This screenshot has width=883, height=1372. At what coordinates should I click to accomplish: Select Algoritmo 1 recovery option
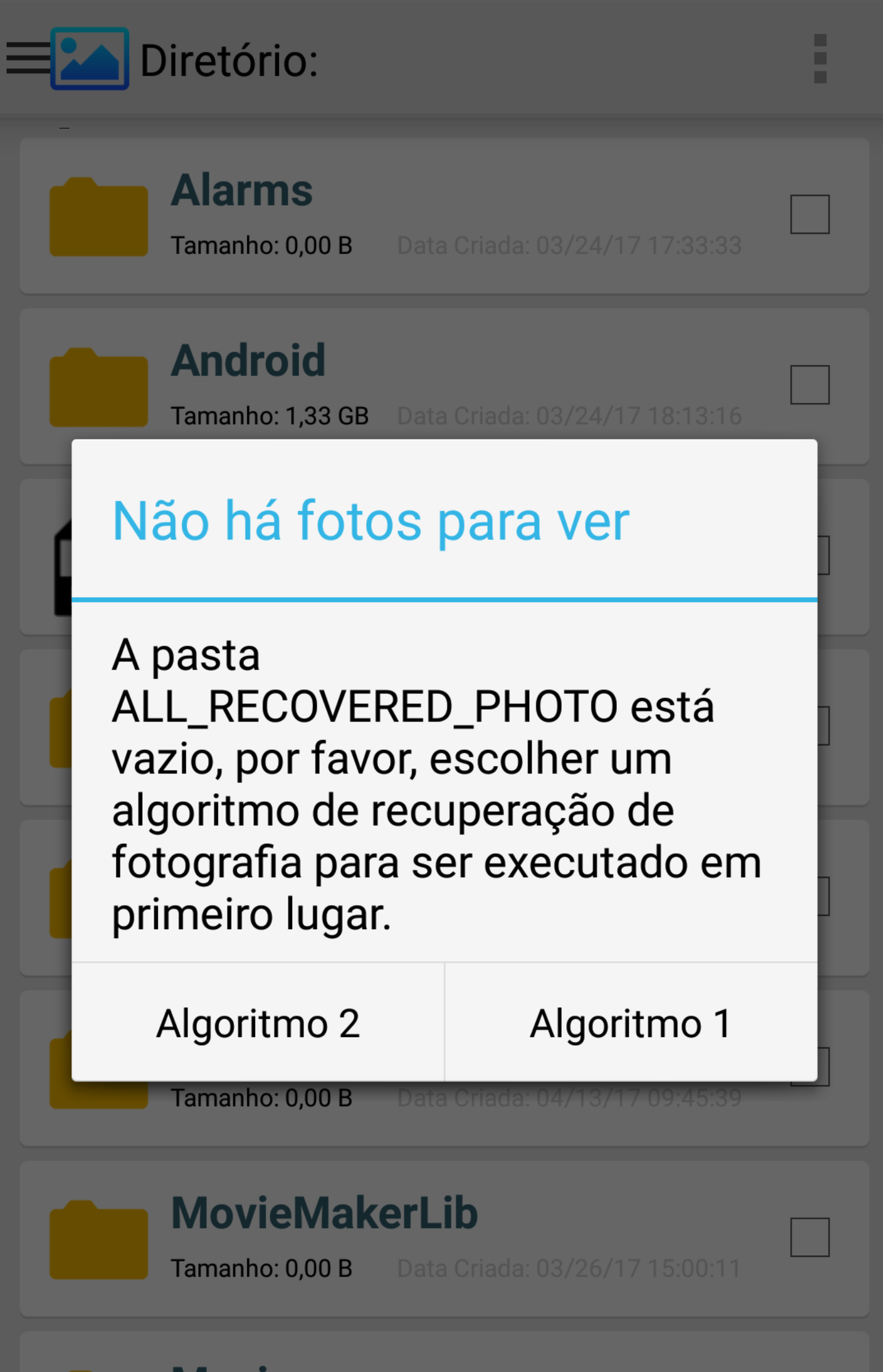click(630, 1022)
